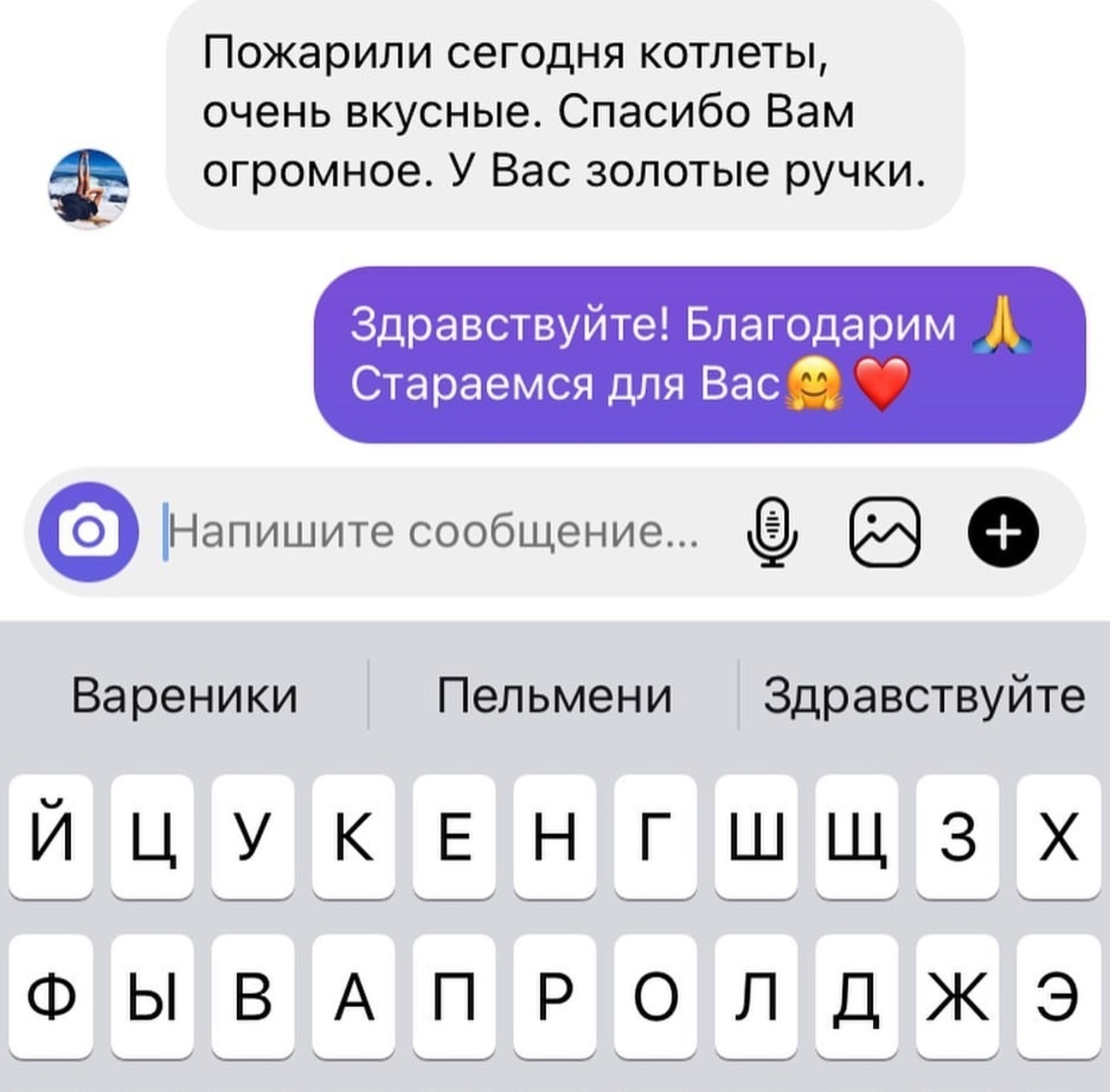
Task: Open the camera in chat
Action: (88, 532)
